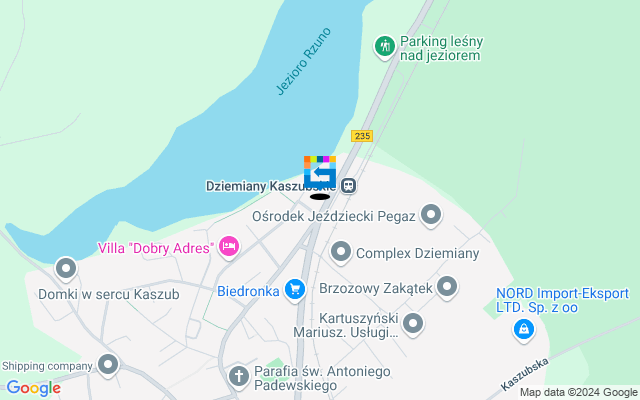Open the Ośrodek Jeździecki Pegaz pin

click(x=432, y=214)
